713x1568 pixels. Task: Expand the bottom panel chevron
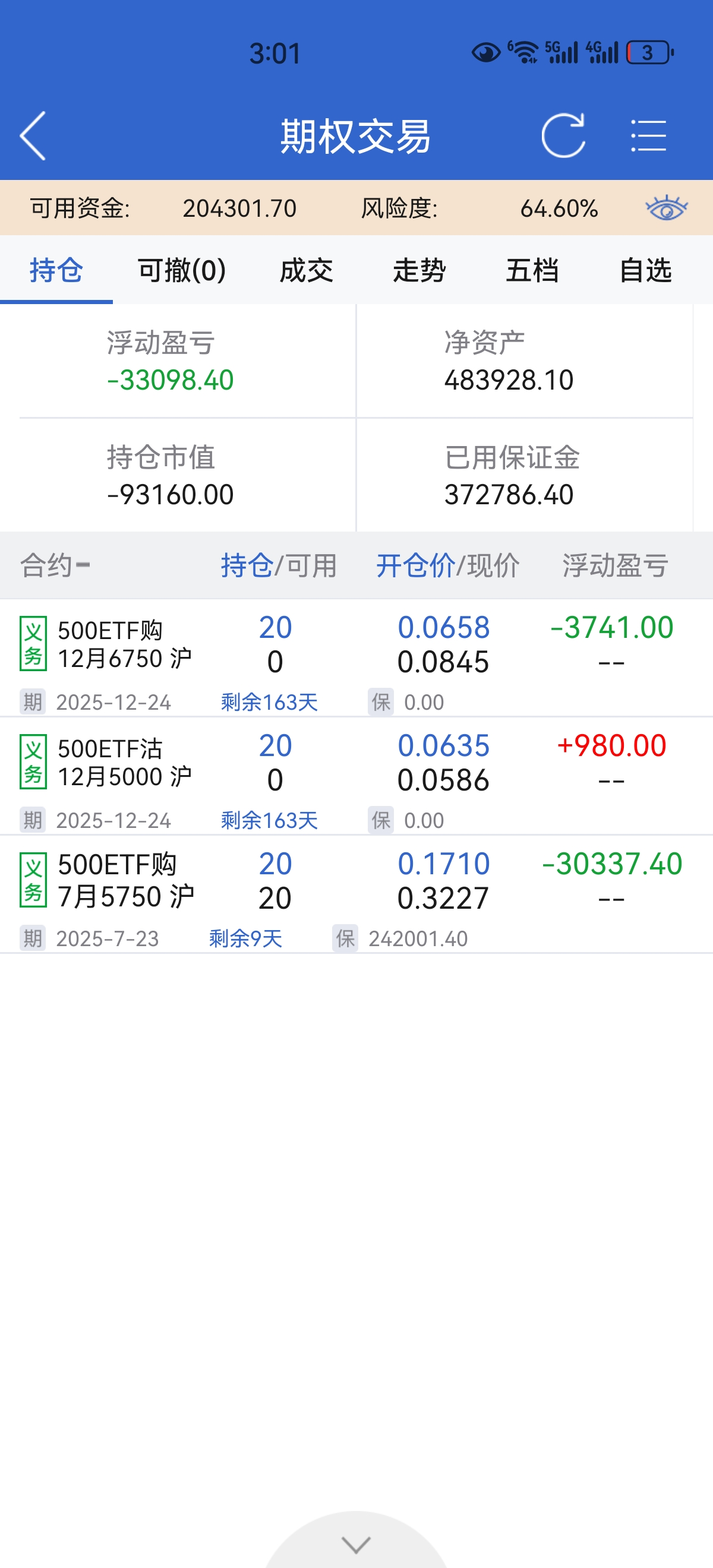(x=356, y=1544)
